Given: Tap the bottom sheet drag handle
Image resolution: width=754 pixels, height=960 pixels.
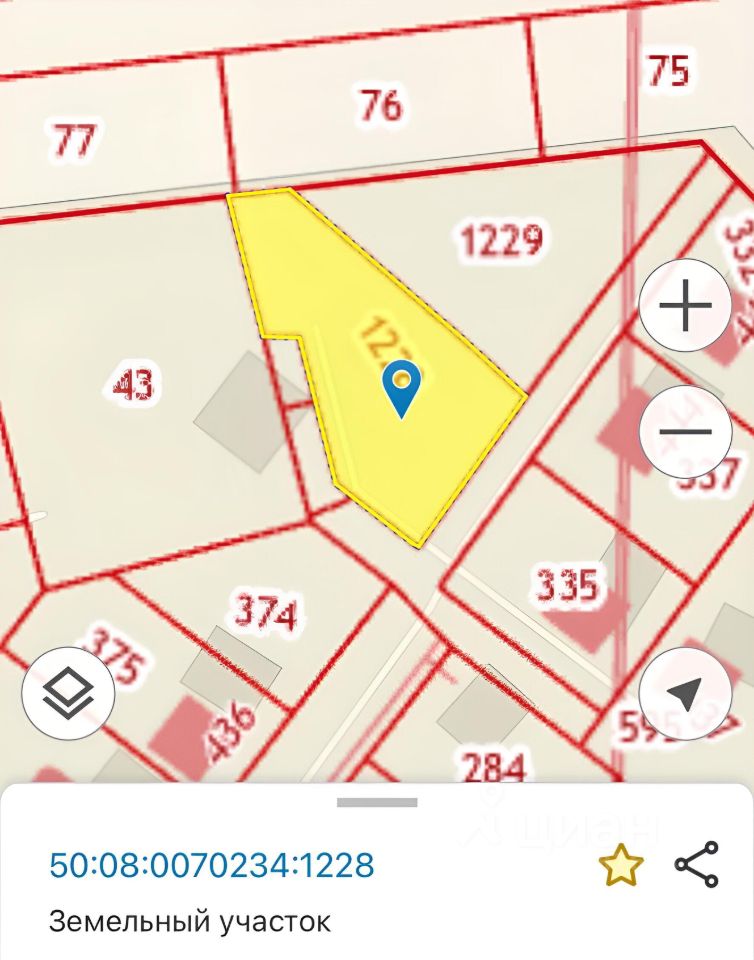Looking at the screenshot, I should pyautogui.click(x=377, y=802).
